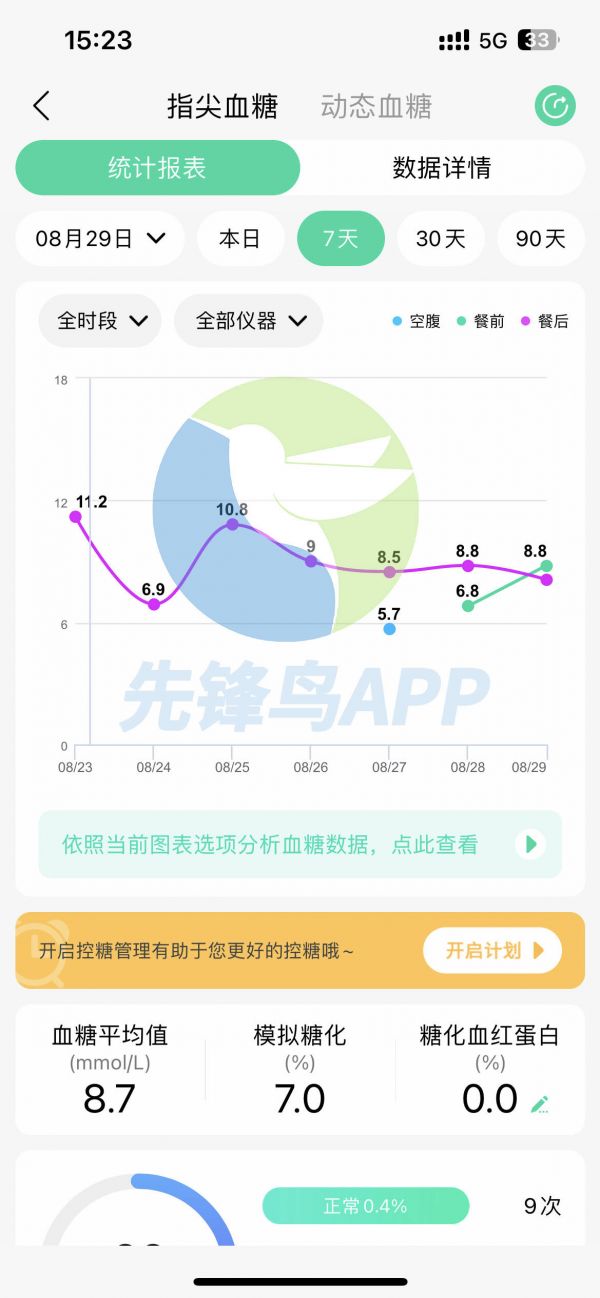The width and height of the screenshot is (600, 1298).
Task: Edit the 糖化血红蛋白 value with the pencil icon
Action: click(x=540, y=1104)
